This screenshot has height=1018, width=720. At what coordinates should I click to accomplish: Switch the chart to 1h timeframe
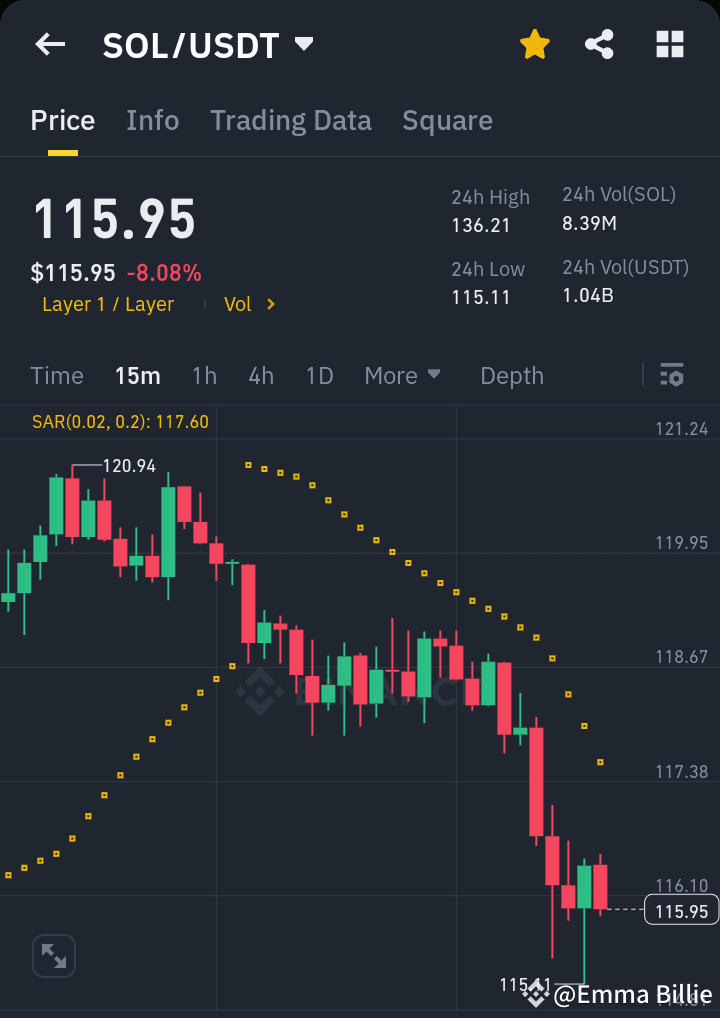point(204,376)
